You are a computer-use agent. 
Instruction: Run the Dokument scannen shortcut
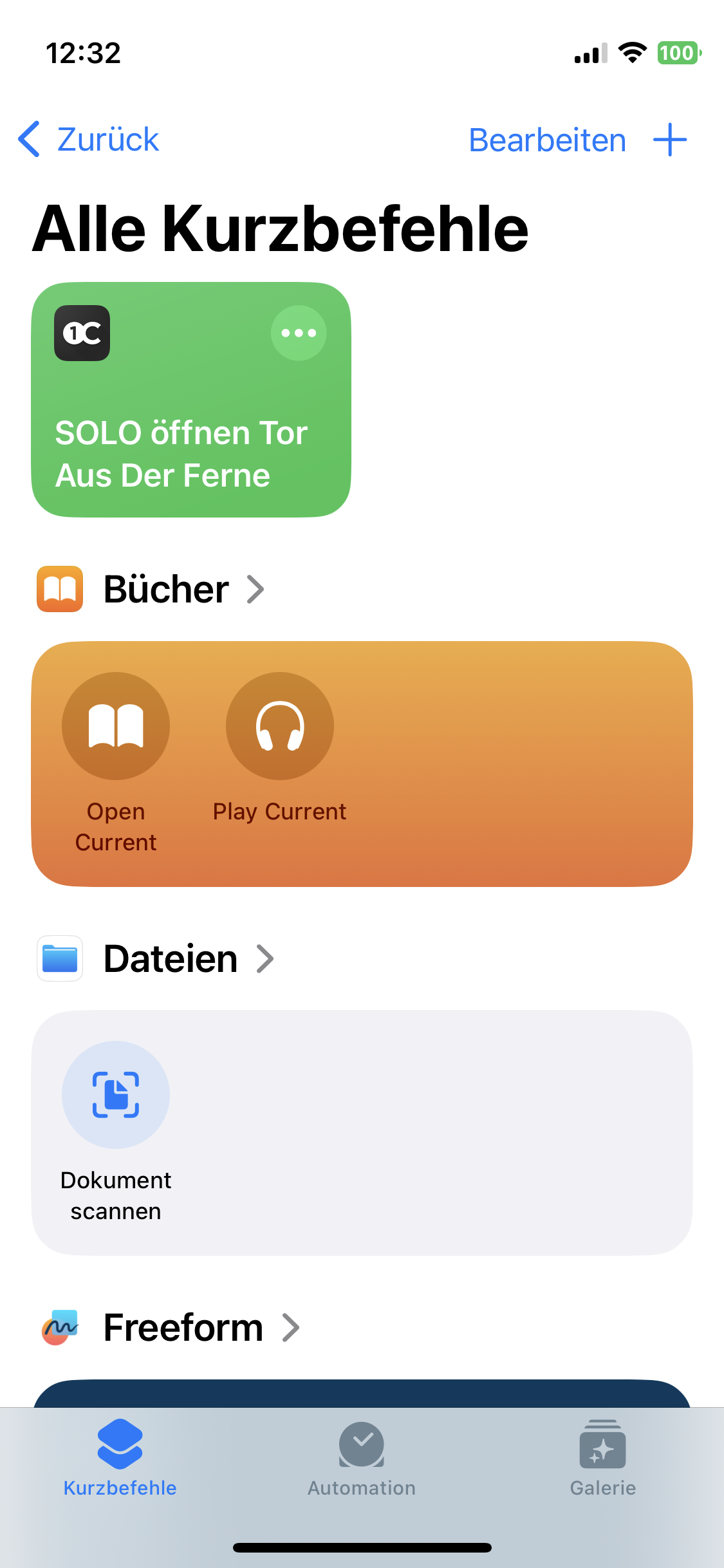(116, 1132)
